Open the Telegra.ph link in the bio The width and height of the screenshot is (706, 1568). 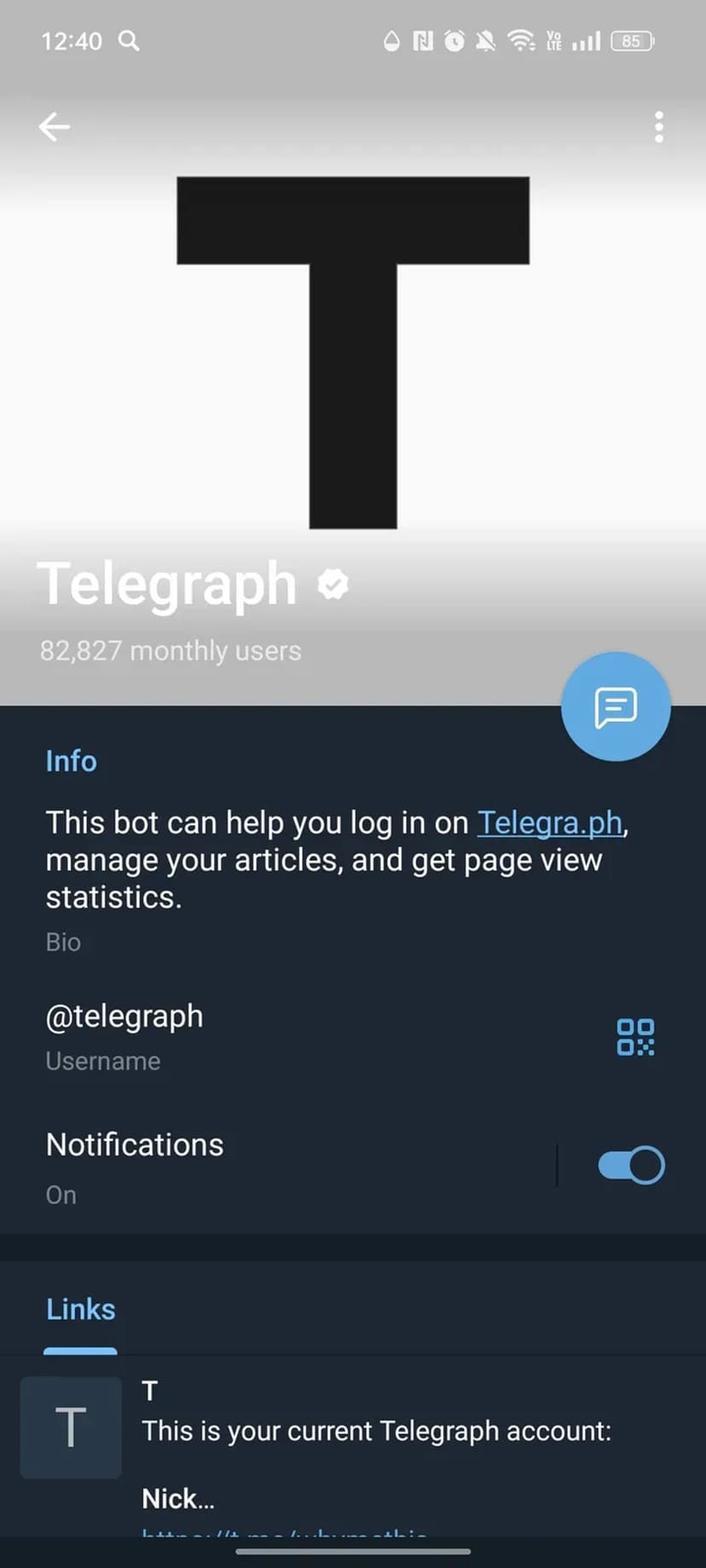tap(549, 823)
